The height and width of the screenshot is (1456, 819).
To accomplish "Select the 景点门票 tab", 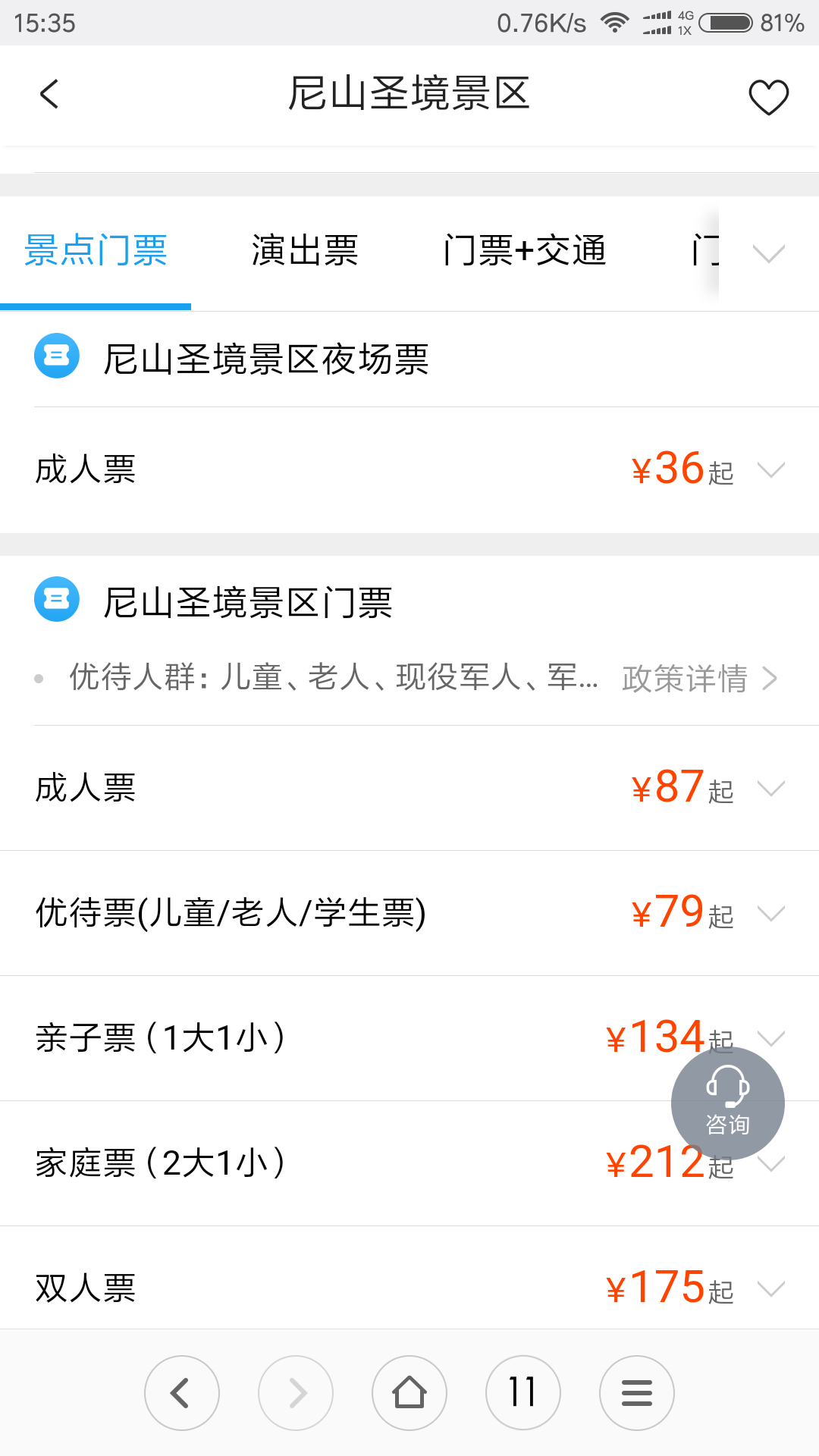I will click(96, 251).
